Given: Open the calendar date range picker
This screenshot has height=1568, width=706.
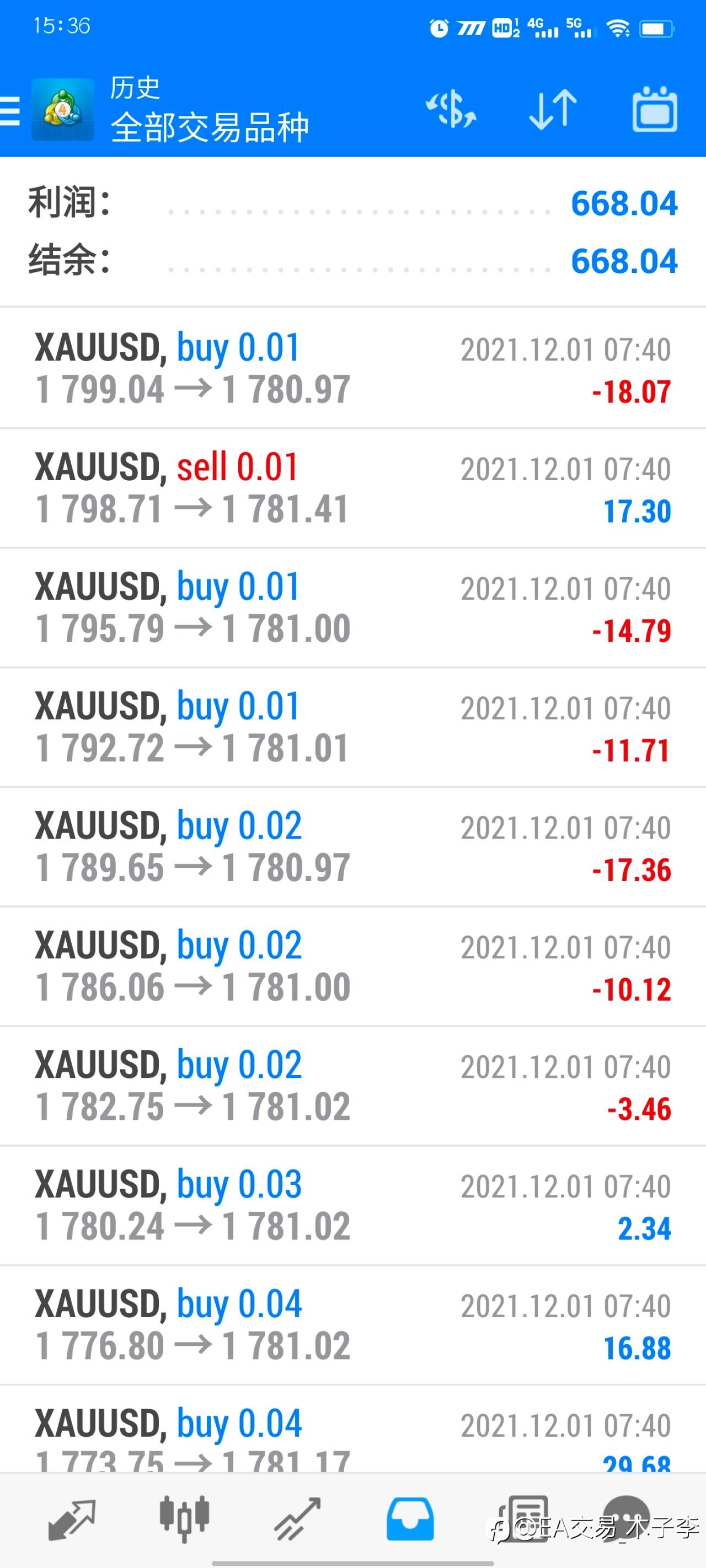Looking at the screenshot, I should tap(655, 110).
